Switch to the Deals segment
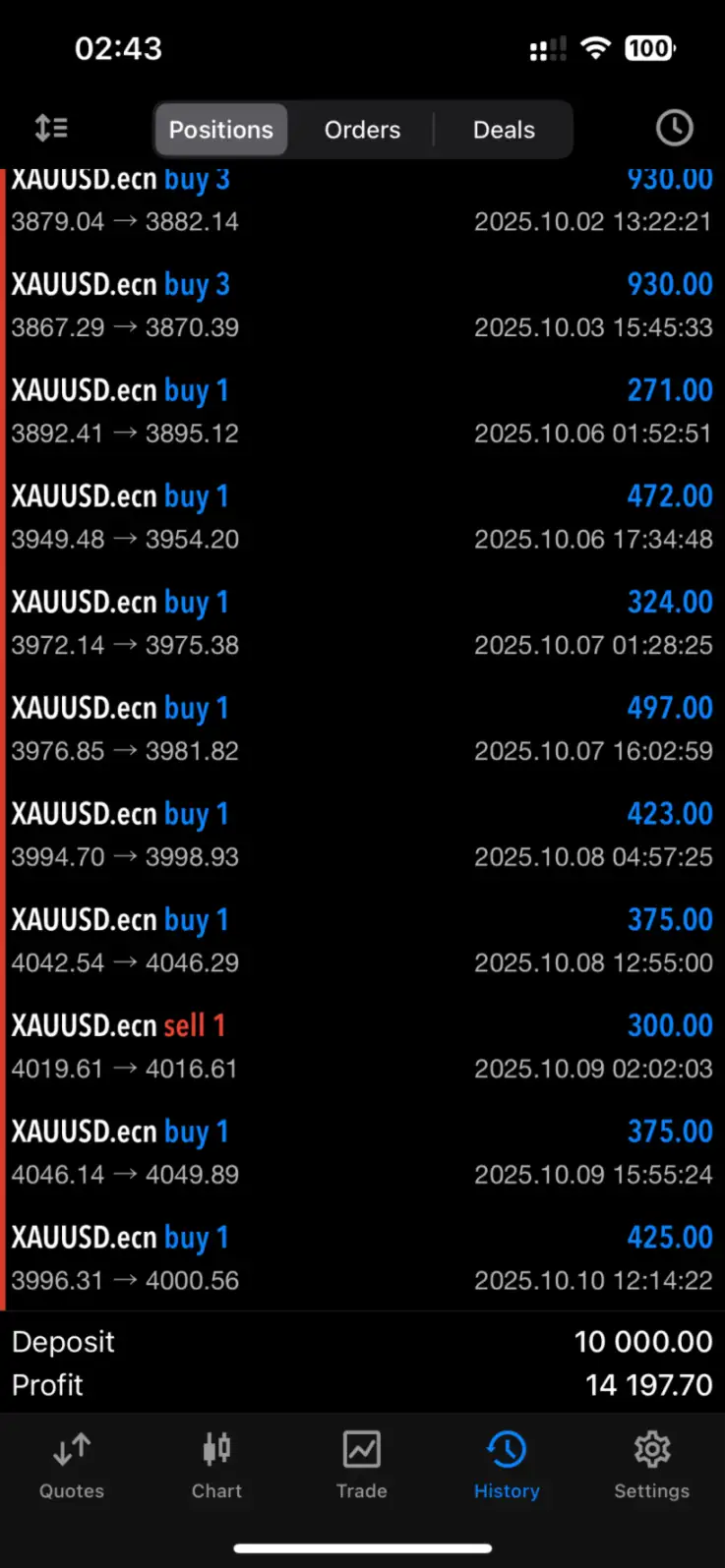Screen dimensions: 725x1568 pos(504,130)
